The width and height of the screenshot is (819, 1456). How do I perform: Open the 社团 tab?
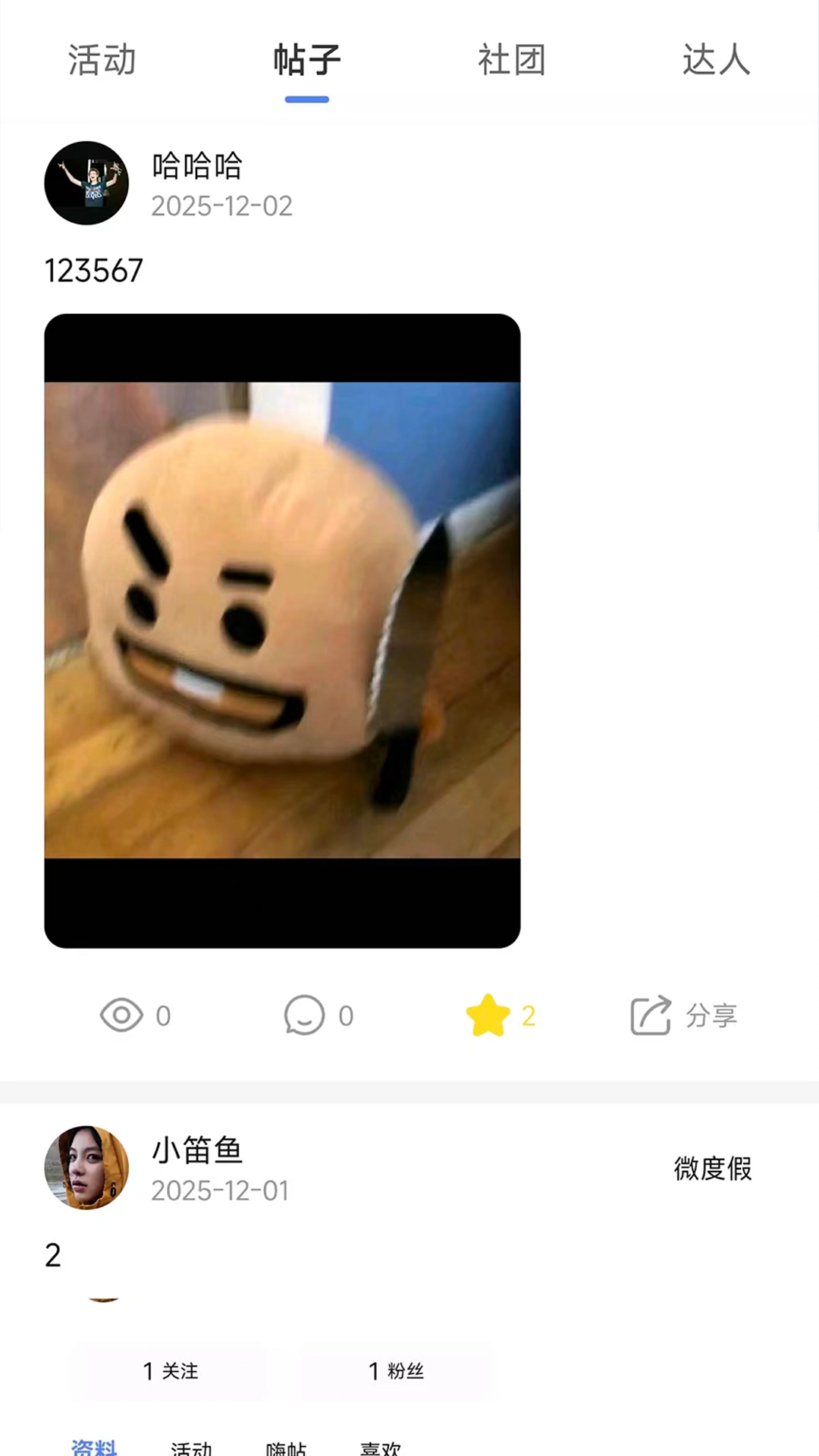click(511, 60)
